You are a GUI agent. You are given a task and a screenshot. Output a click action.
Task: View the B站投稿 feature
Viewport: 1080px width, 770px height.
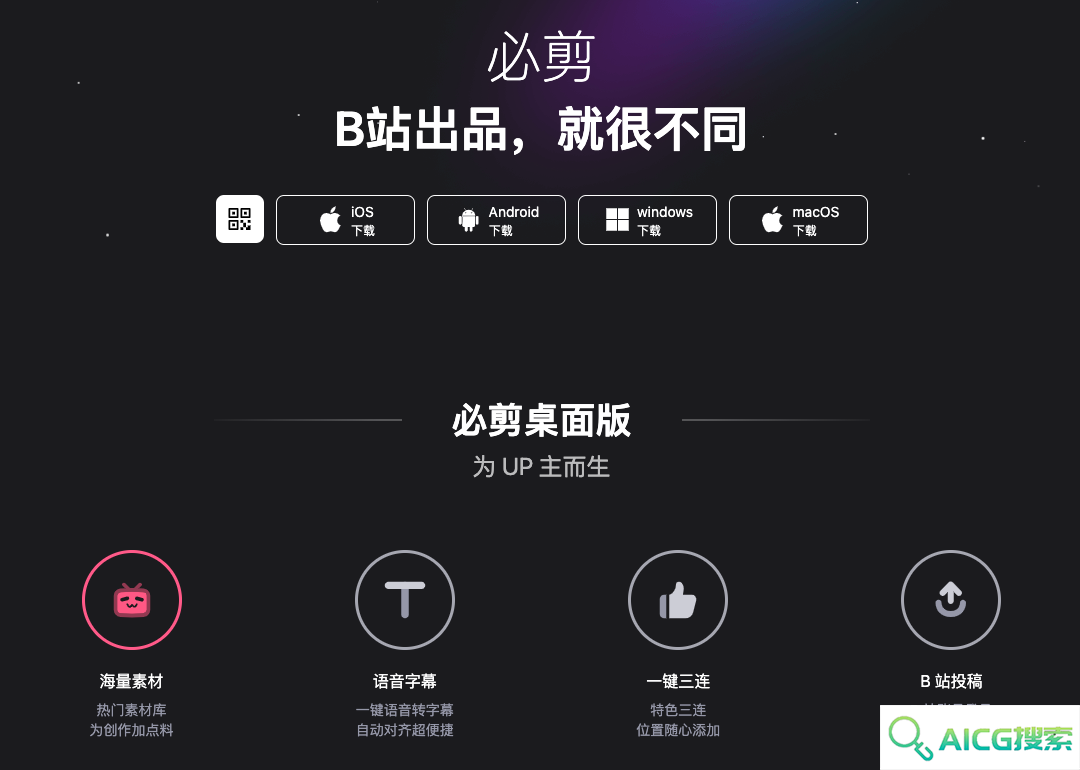(x=951, y=600)
